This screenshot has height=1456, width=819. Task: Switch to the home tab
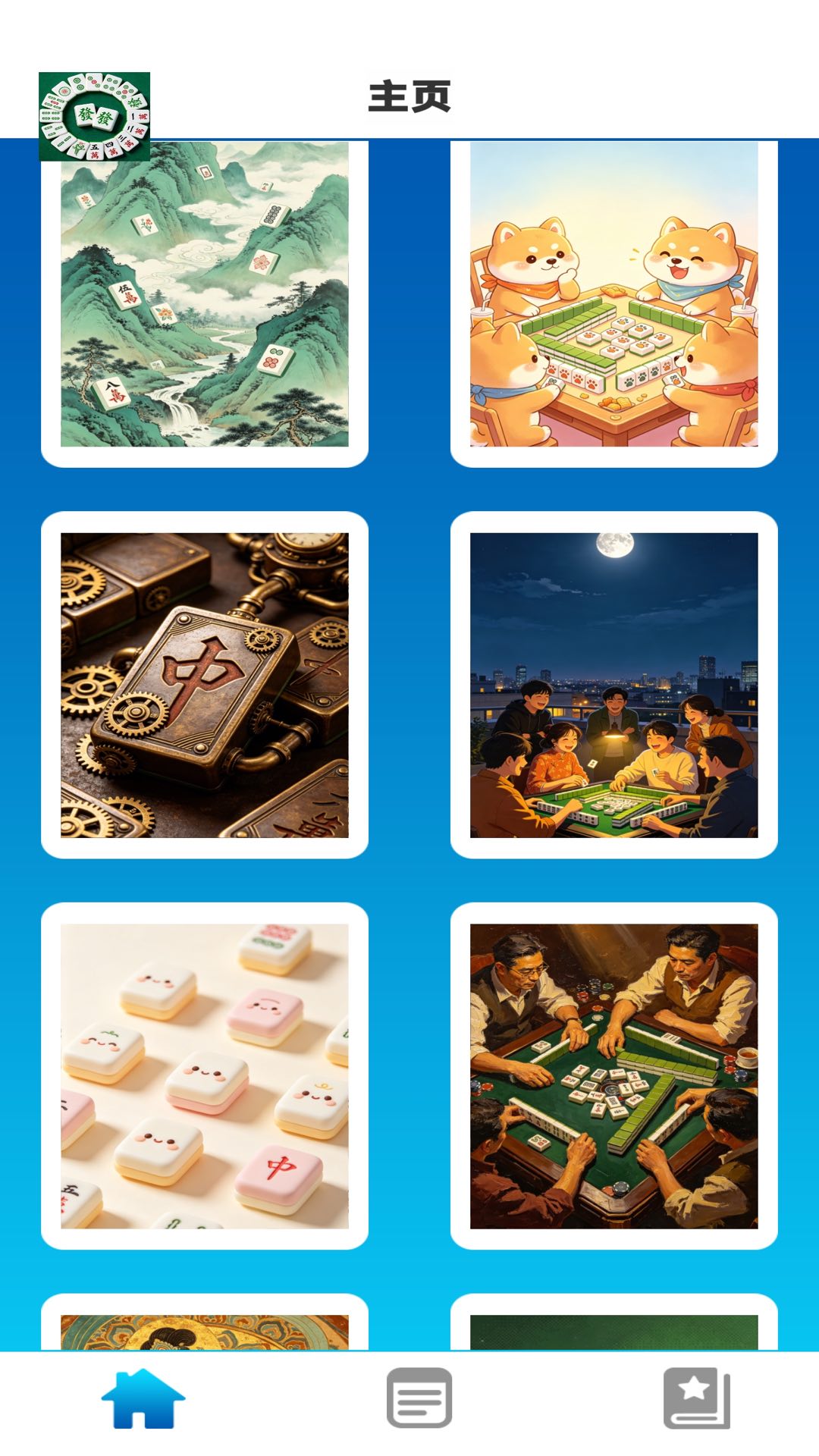point(143,1398)
